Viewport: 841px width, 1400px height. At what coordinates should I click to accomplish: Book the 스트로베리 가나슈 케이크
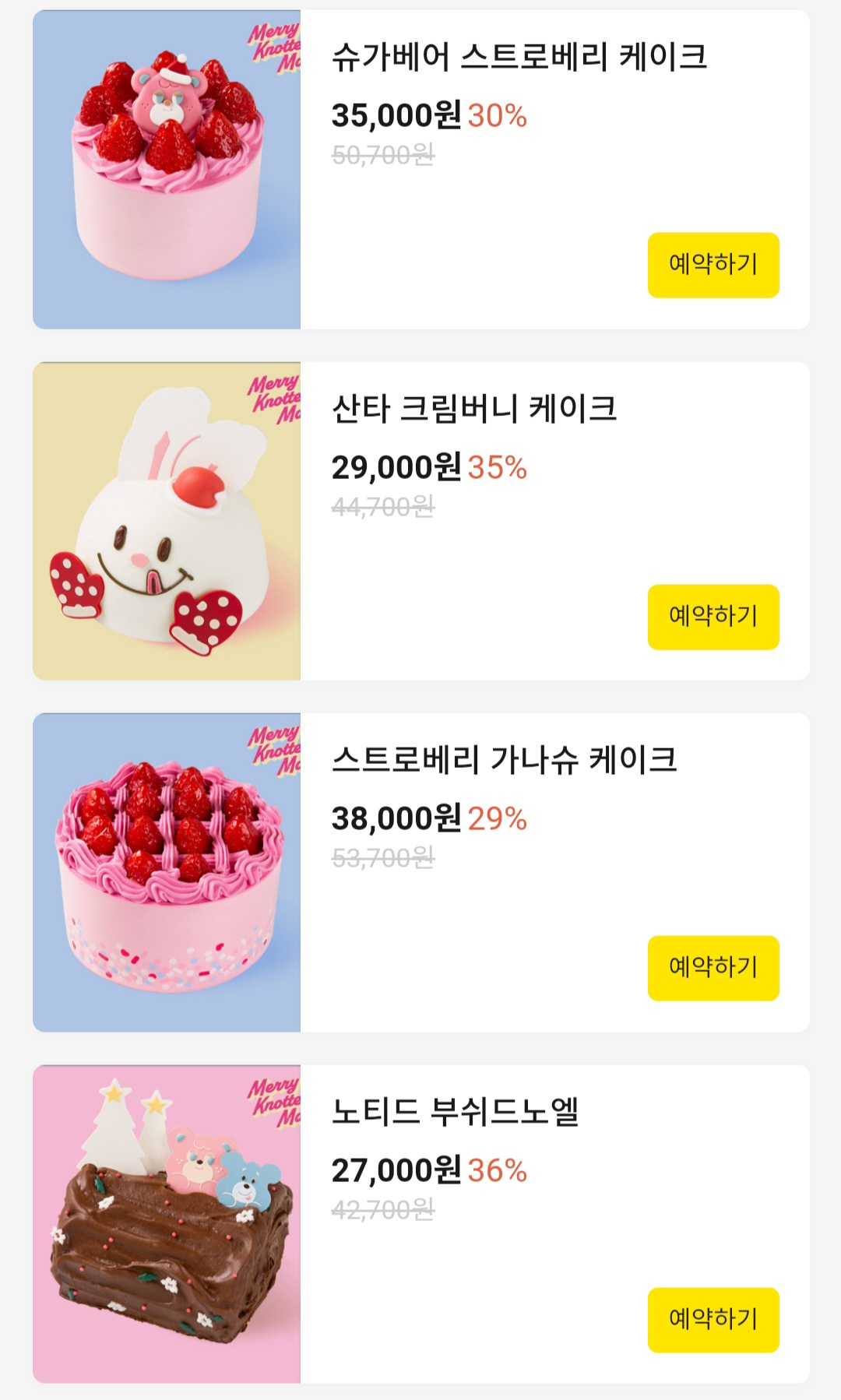[x=713, y=968]
